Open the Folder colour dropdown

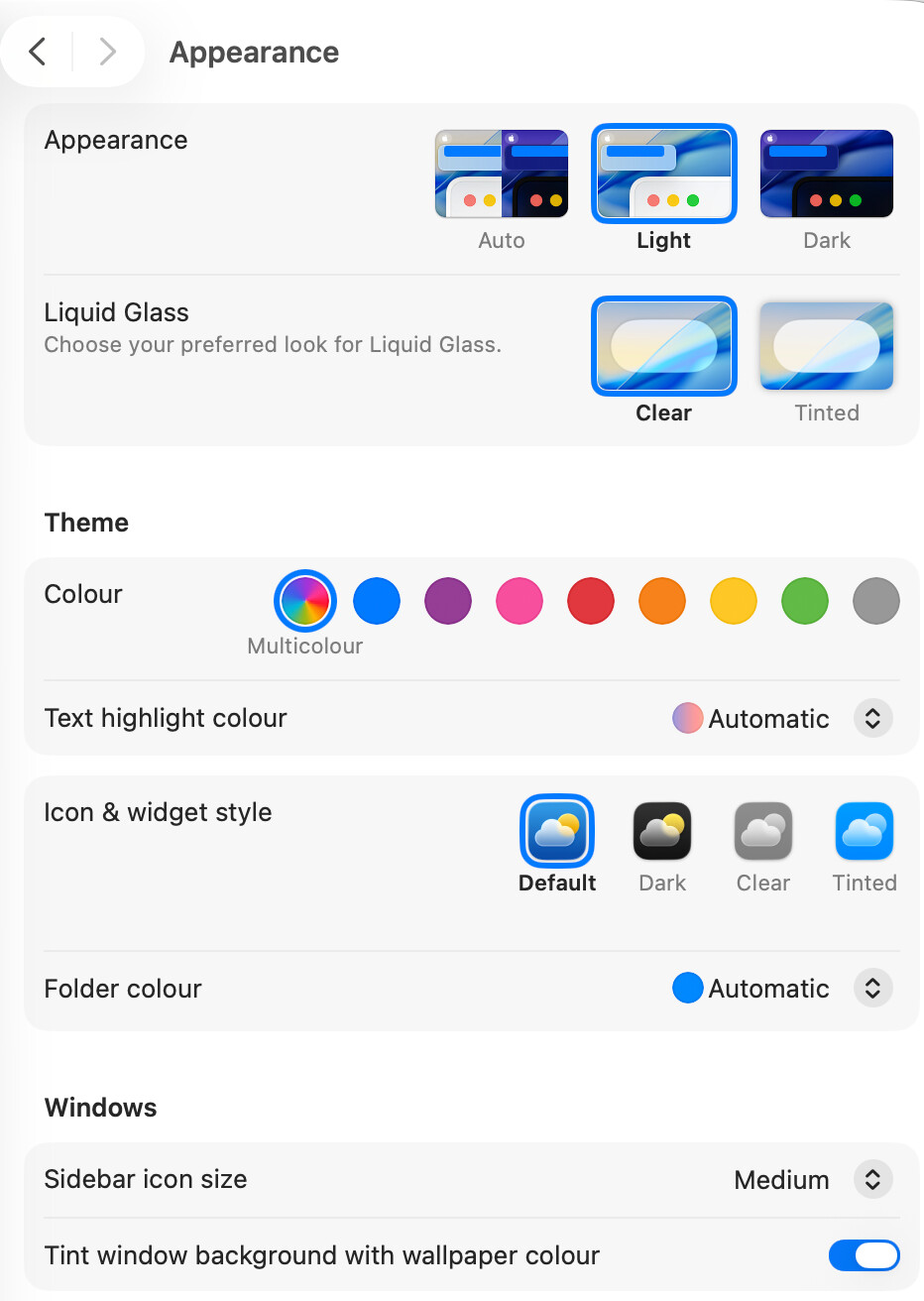(872, 989)
